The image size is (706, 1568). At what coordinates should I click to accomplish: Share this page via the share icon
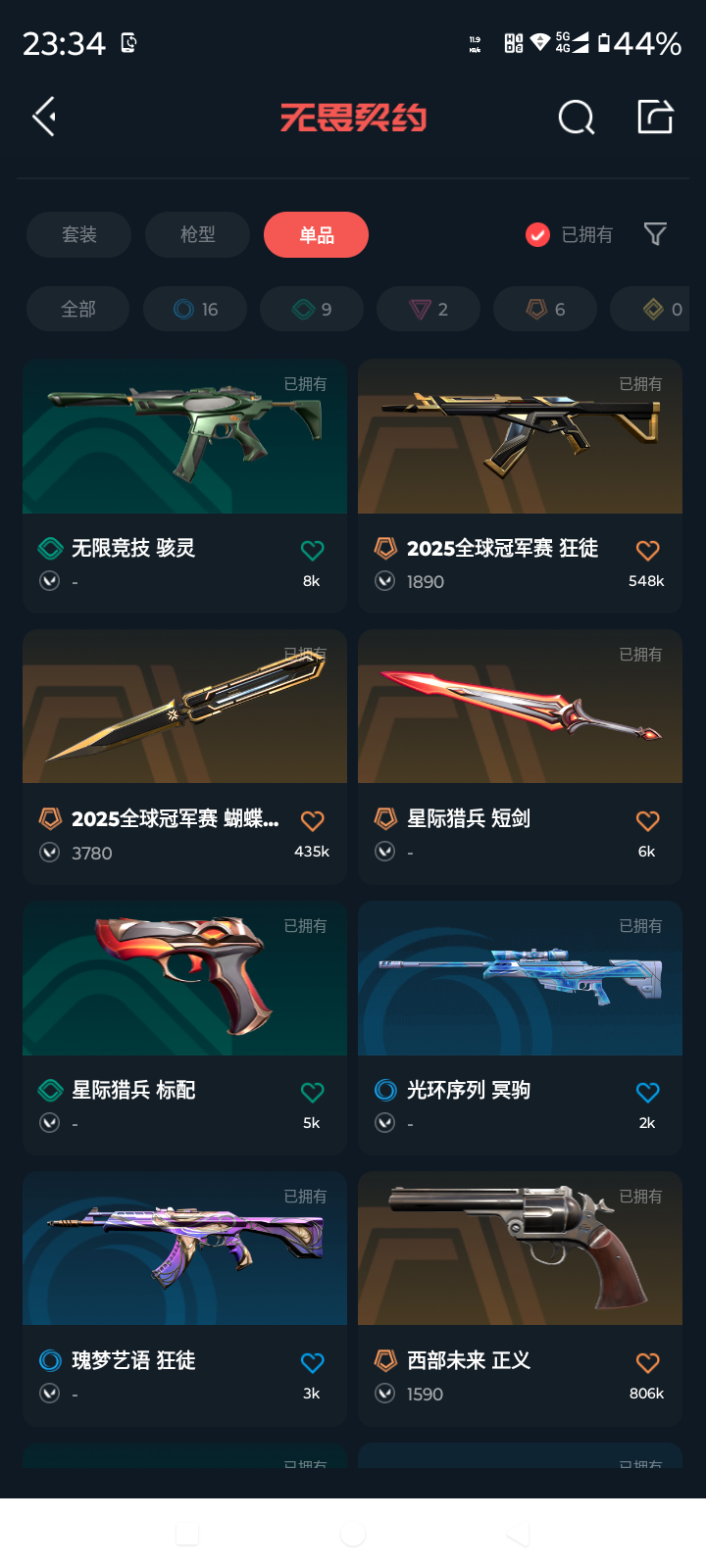655,117
